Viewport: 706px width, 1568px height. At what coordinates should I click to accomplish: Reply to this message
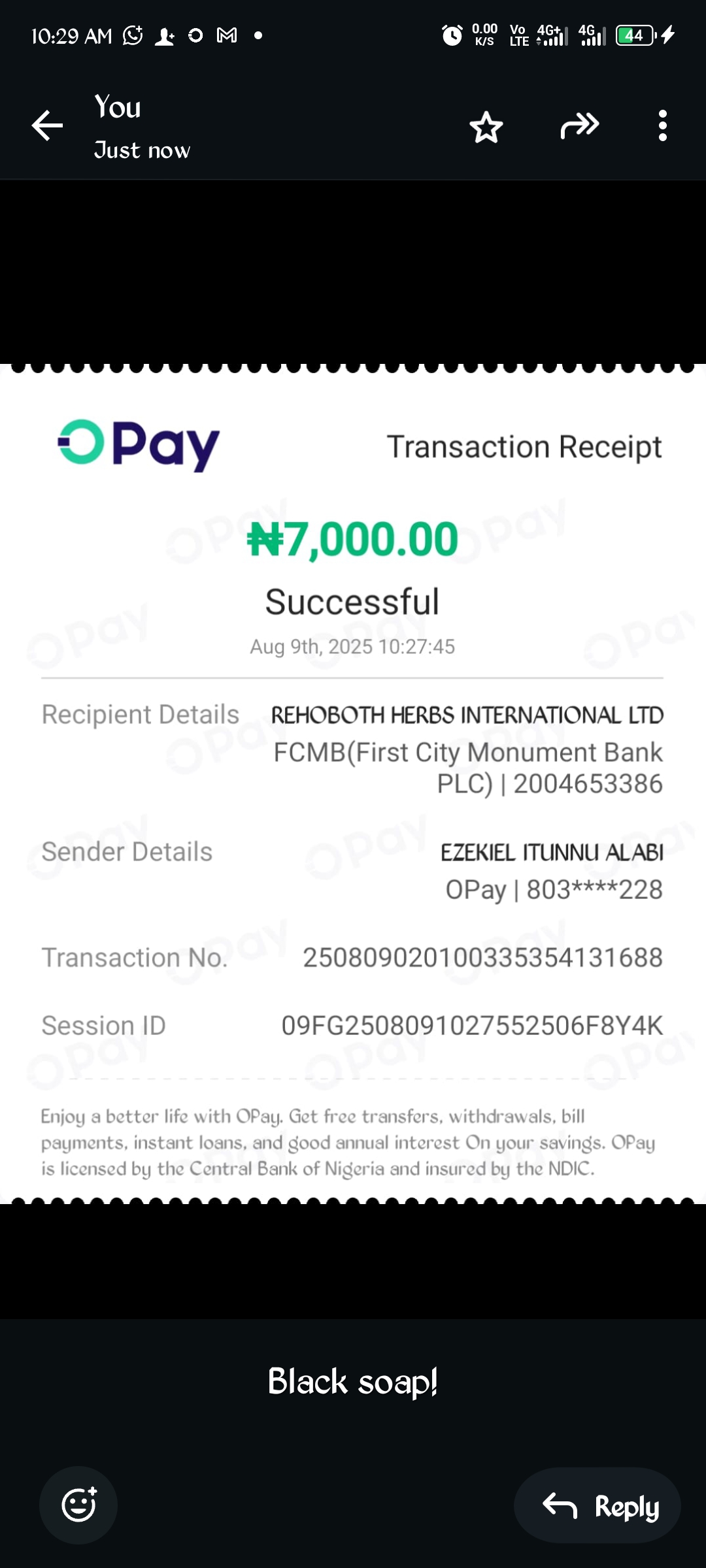click(597, 1505)
